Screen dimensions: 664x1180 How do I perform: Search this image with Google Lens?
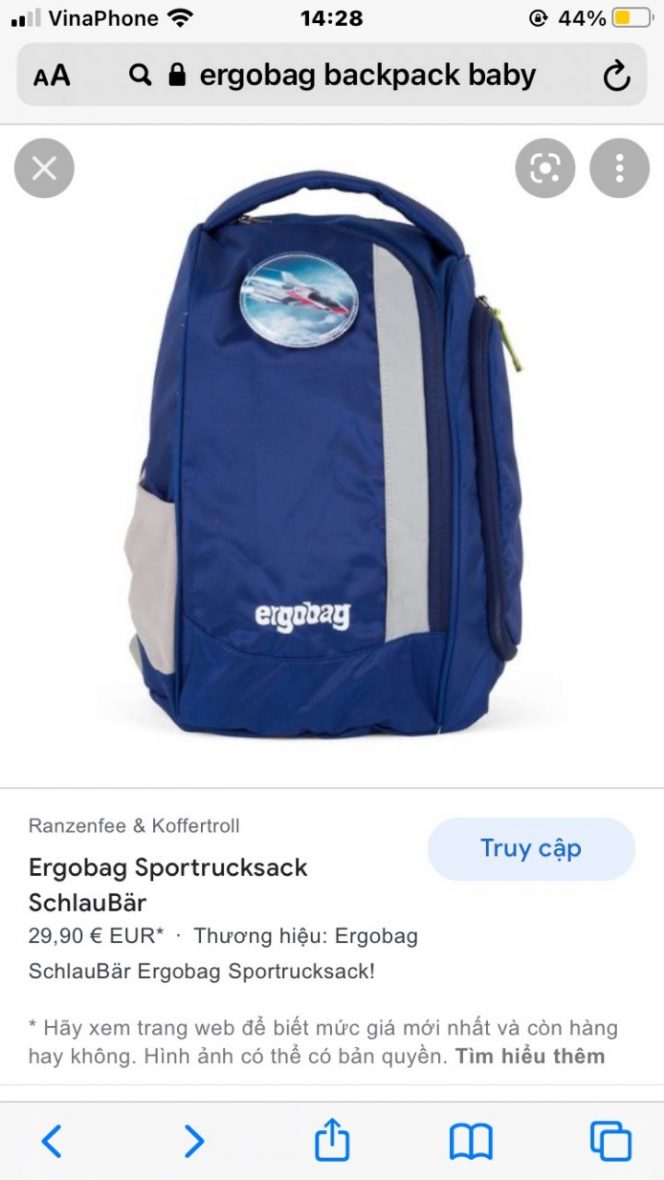coord(545,168)
